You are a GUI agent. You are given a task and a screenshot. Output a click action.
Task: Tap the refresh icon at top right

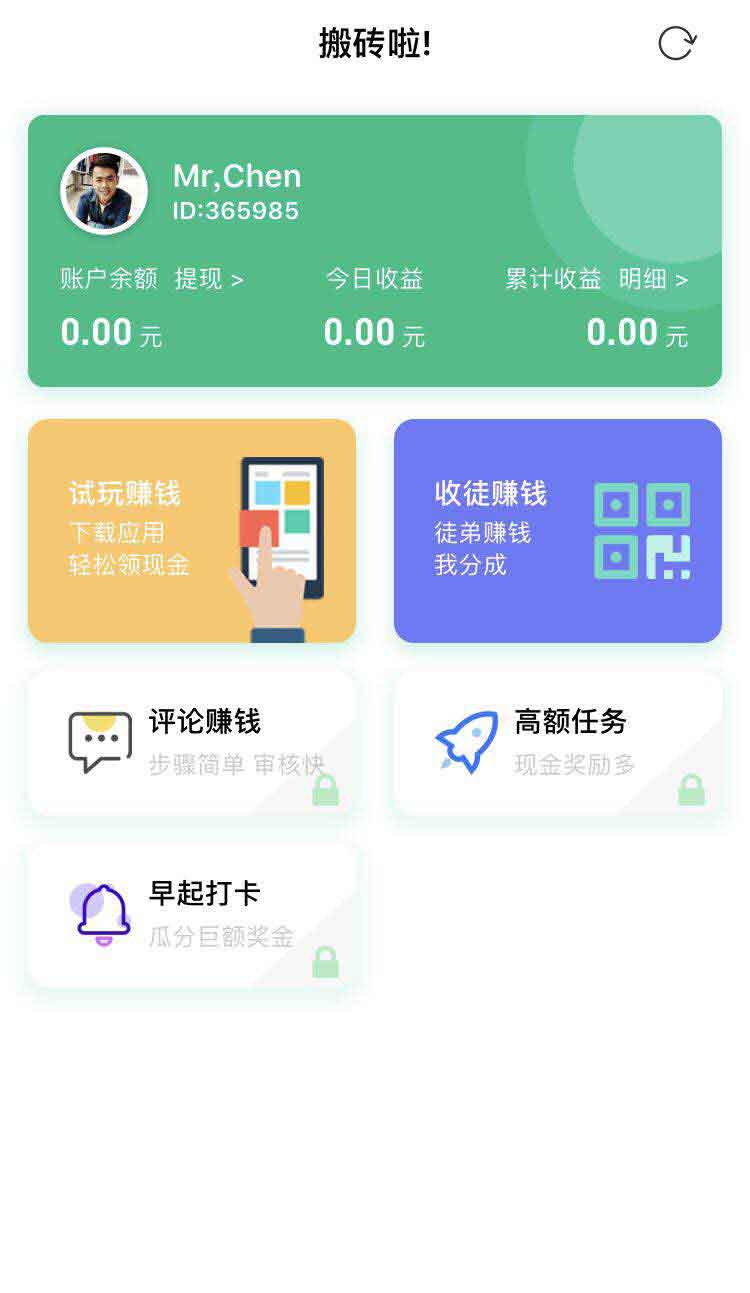point(676,45)
